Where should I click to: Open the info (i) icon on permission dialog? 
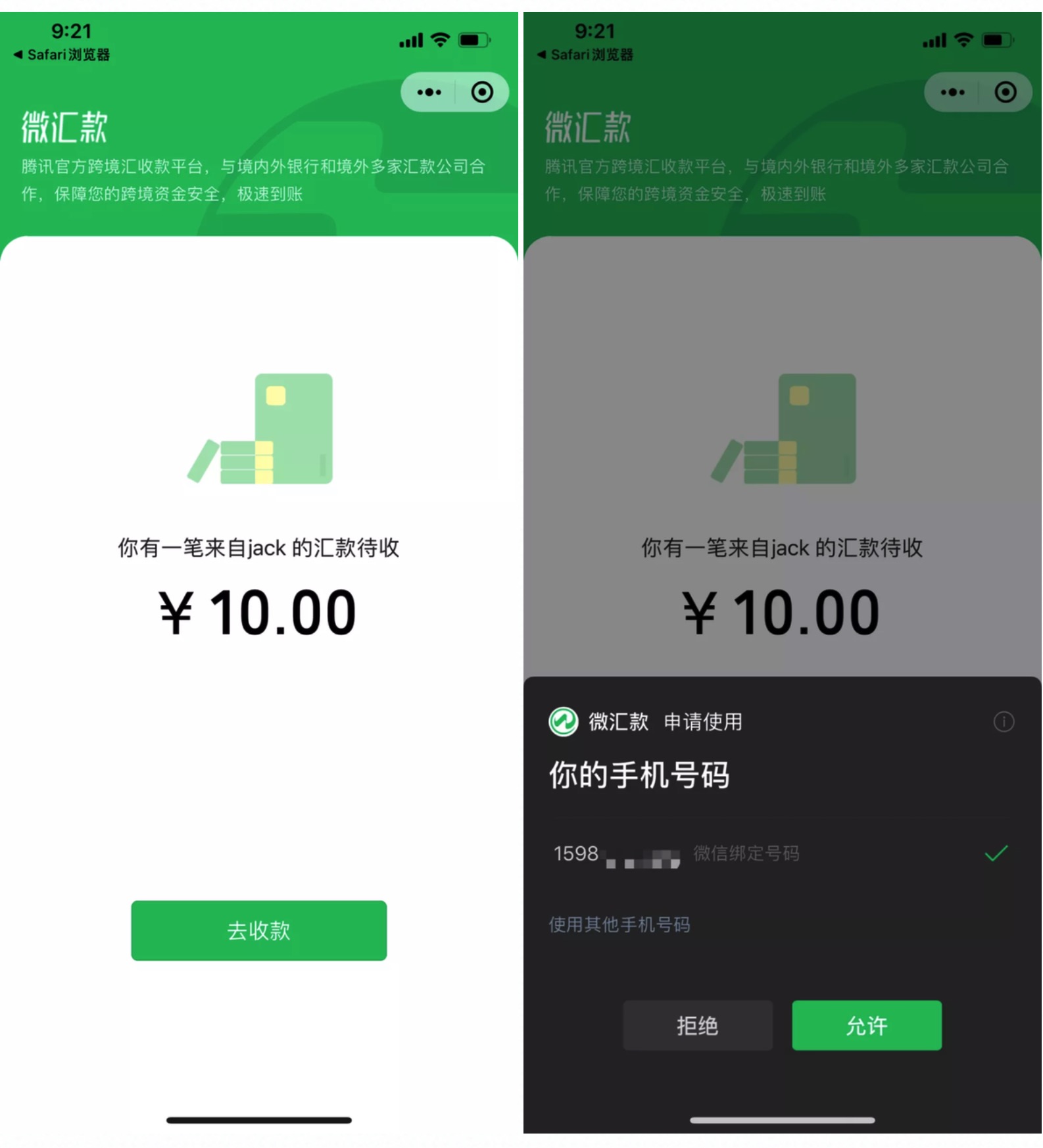tap(1003, 722)
